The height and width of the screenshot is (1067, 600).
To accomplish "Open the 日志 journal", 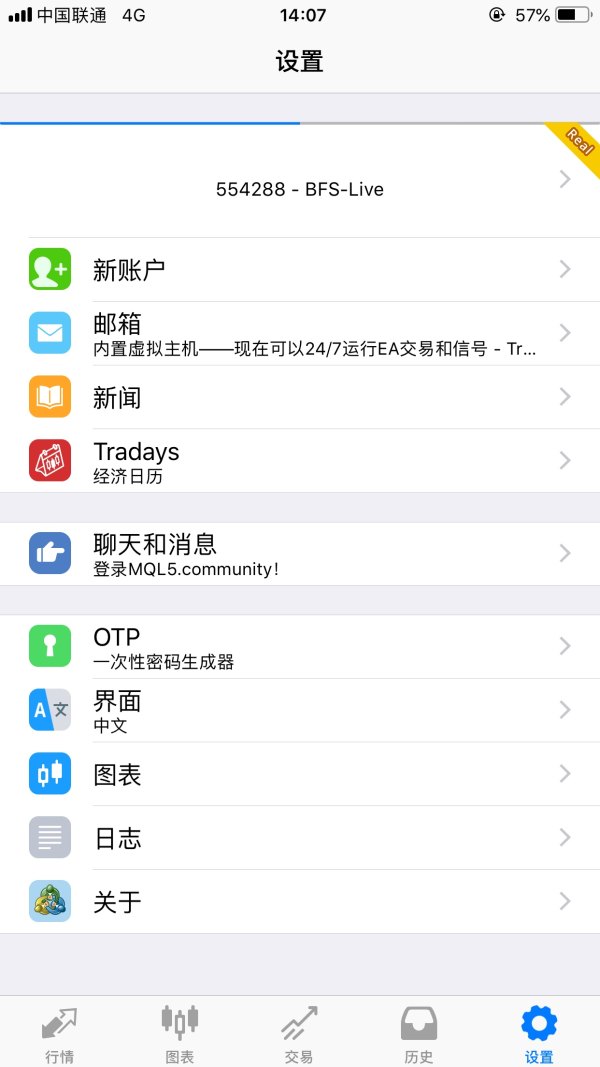I will click(300, 838).
